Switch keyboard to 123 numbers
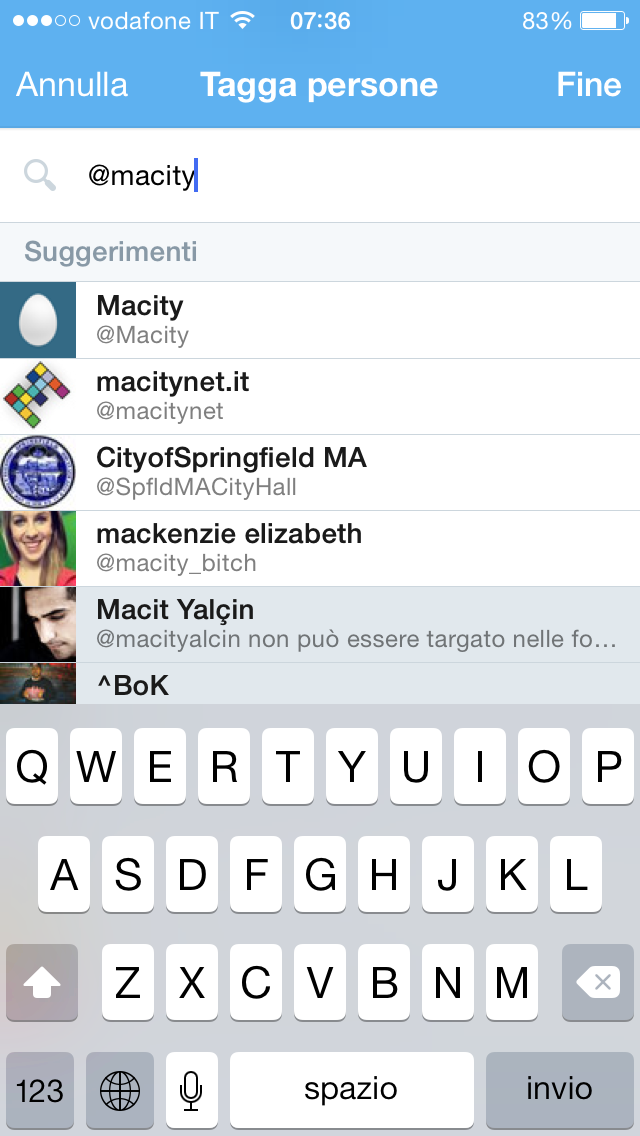Viewport: 640px width, 1136px height. pyautogui.click(x=40, y=1089)
